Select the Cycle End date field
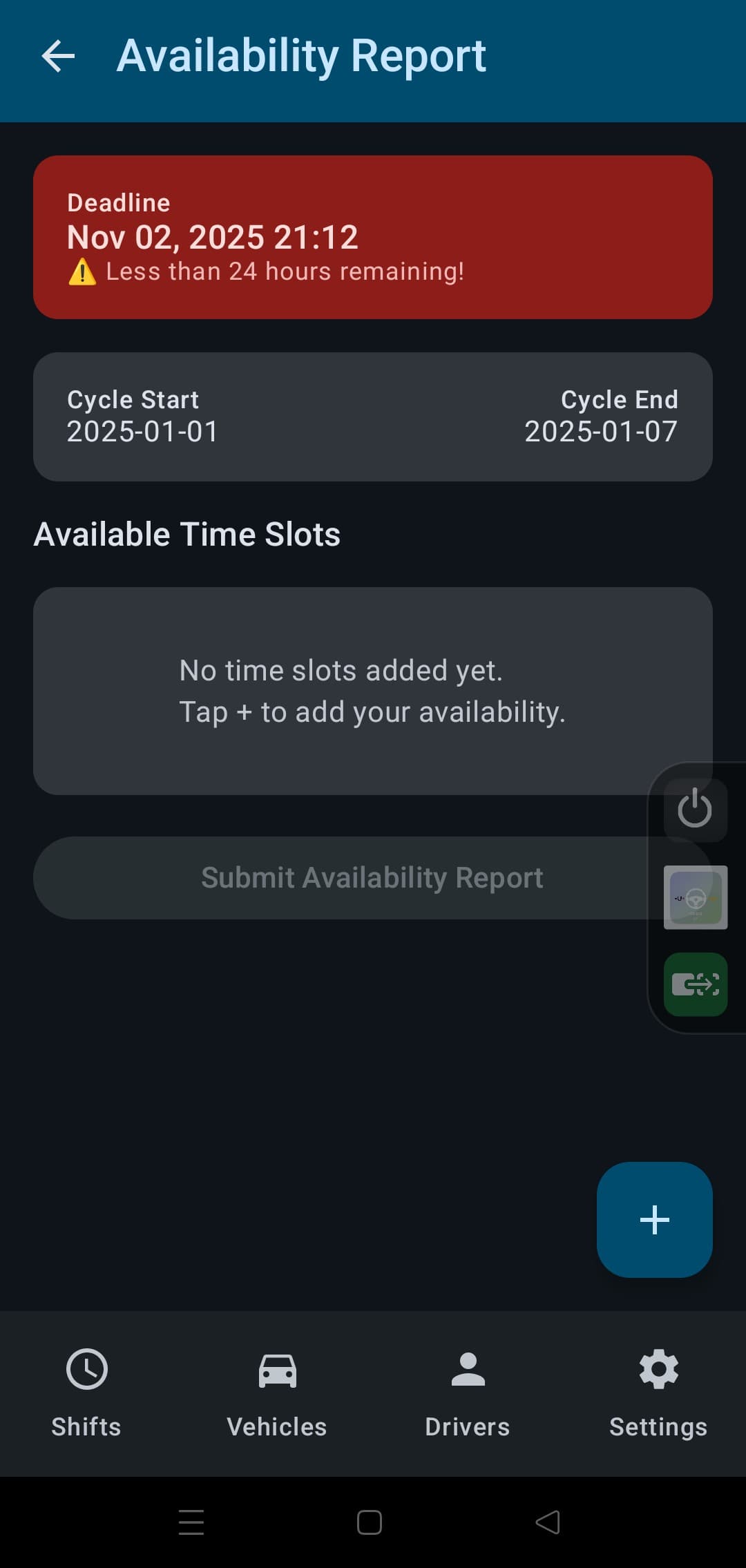This screenshot has width=746, height=1568. pyautogui.click(x=602, y=416)
